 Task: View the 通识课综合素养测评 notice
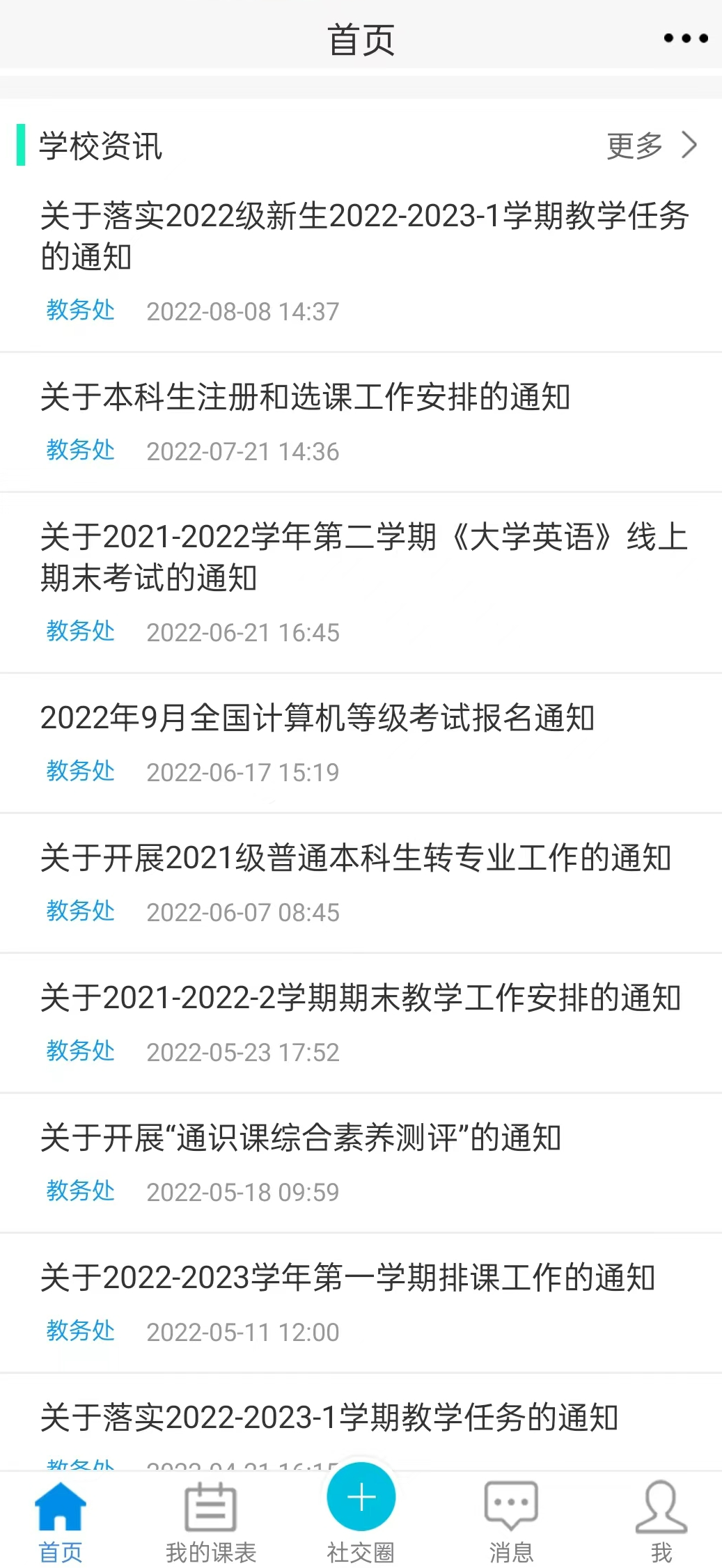[x=301, y=1138]
